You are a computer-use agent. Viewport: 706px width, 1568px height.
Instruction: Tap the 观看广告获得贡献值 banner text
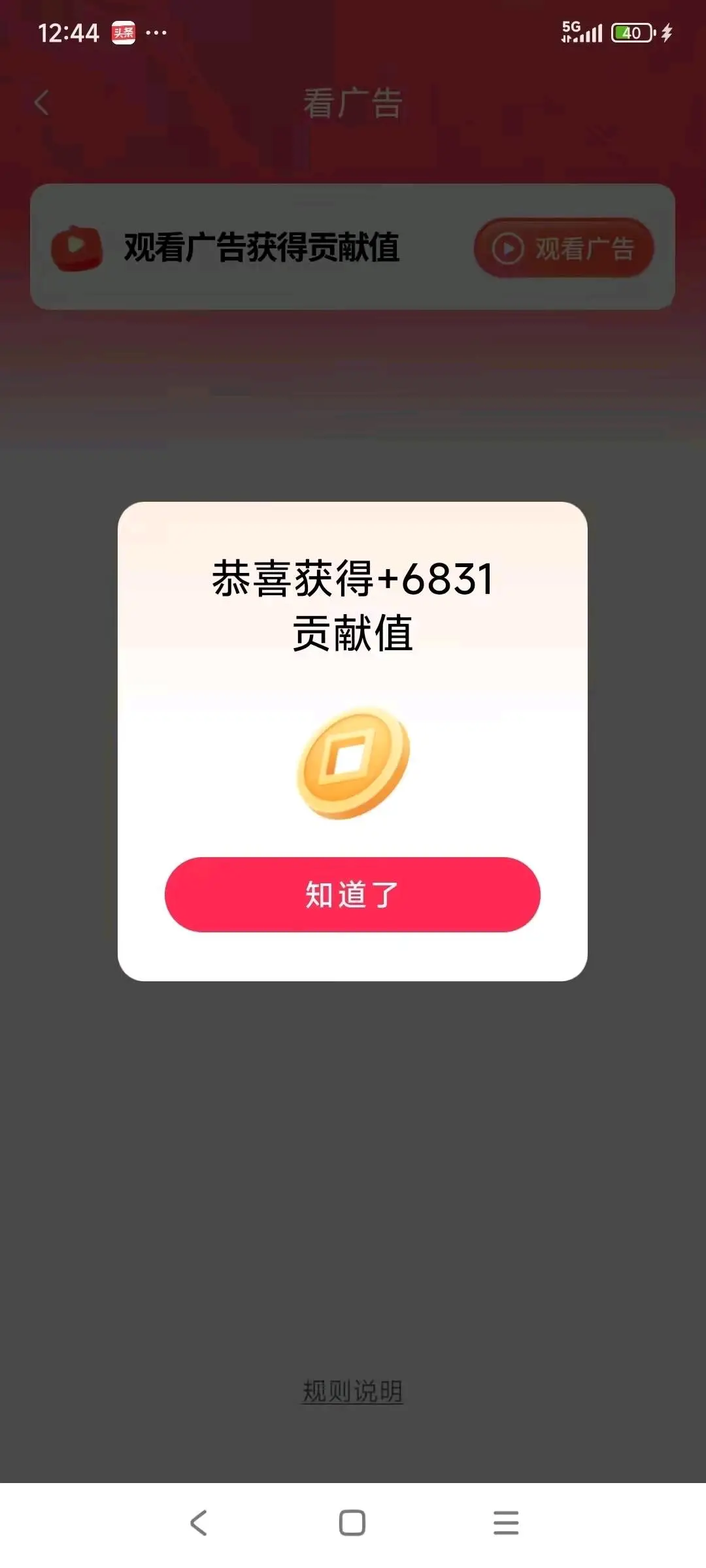(261, 248)
